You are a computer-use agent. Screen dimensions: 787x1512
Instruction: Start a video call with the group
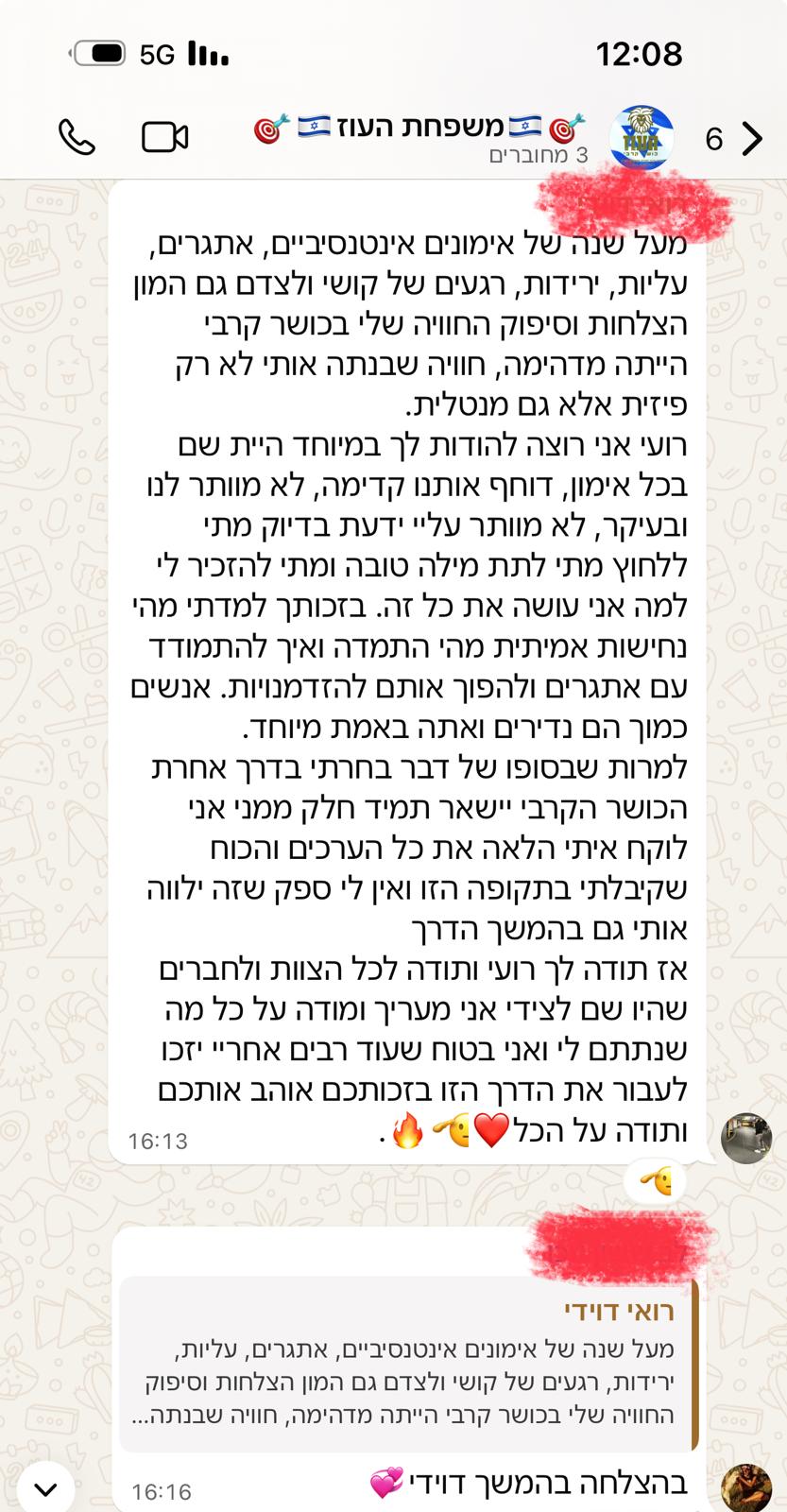click(164, 138)
